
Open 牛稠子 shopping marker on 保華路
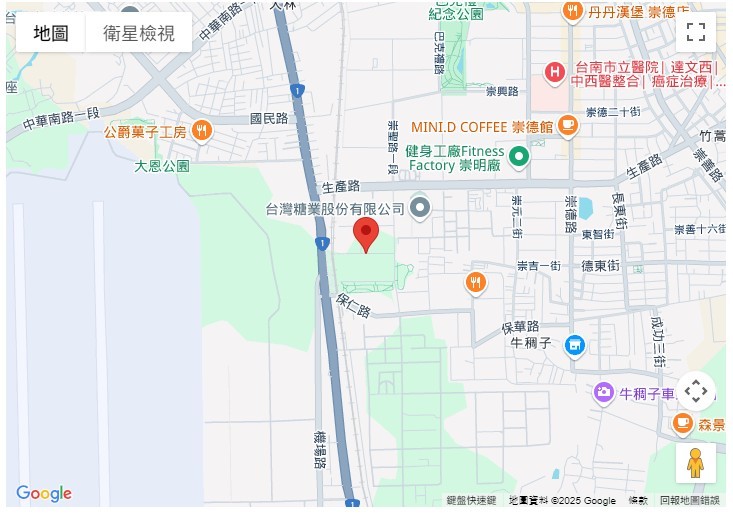574,345
